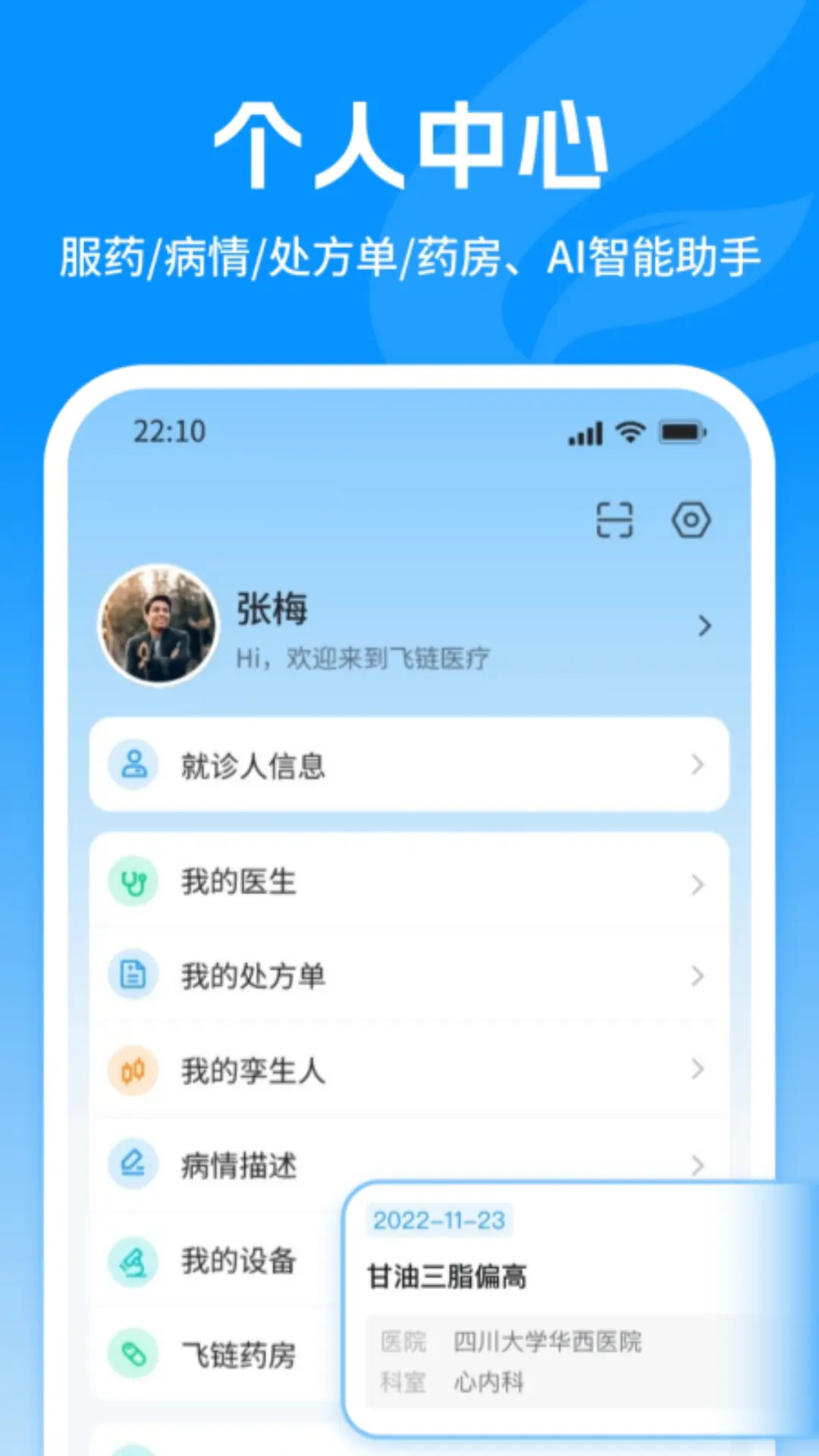Click the pen icon beside 病情描述
Screen dimensions: 819x1456
tap(133, 1166)
